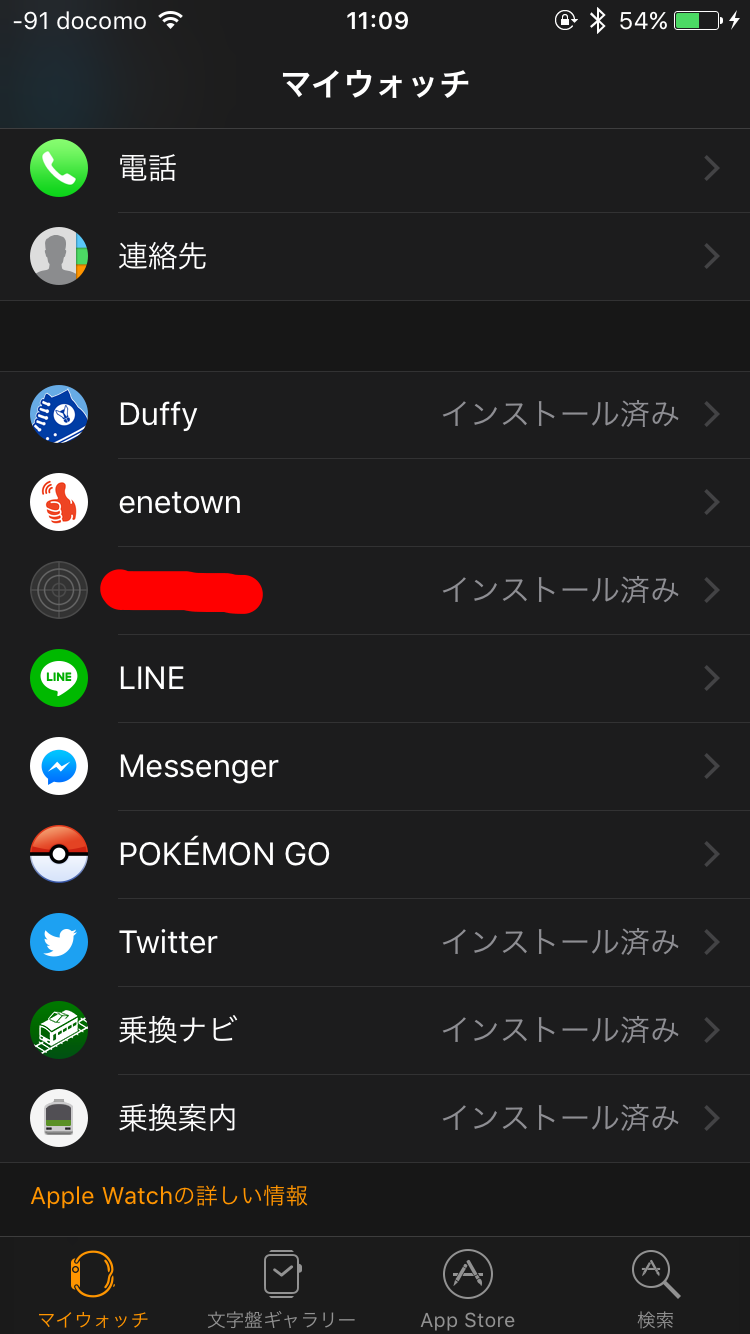Open Twitter details via its chevron
750x1334 pixels.
[712, 942]
